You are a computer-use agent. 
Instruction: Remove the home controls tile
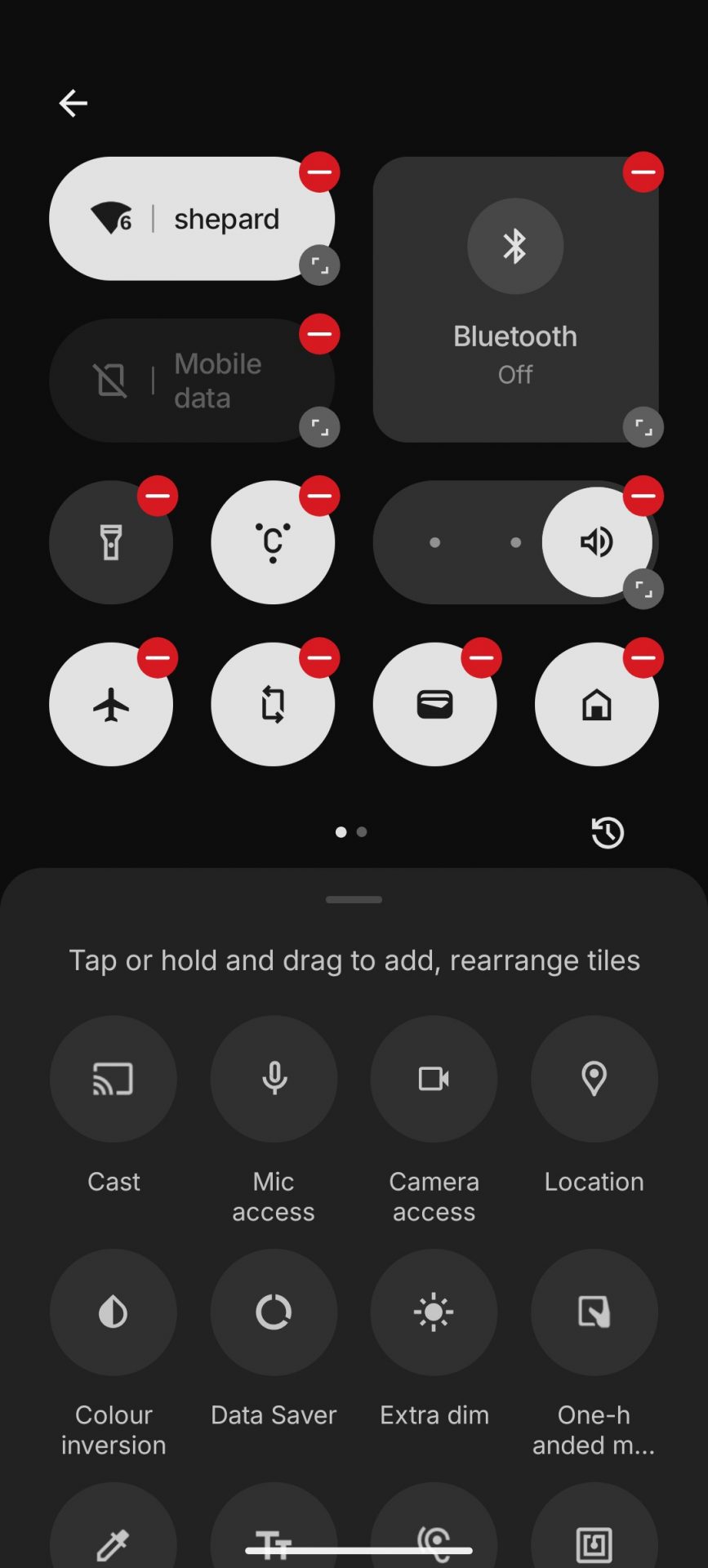coord(643,657)
